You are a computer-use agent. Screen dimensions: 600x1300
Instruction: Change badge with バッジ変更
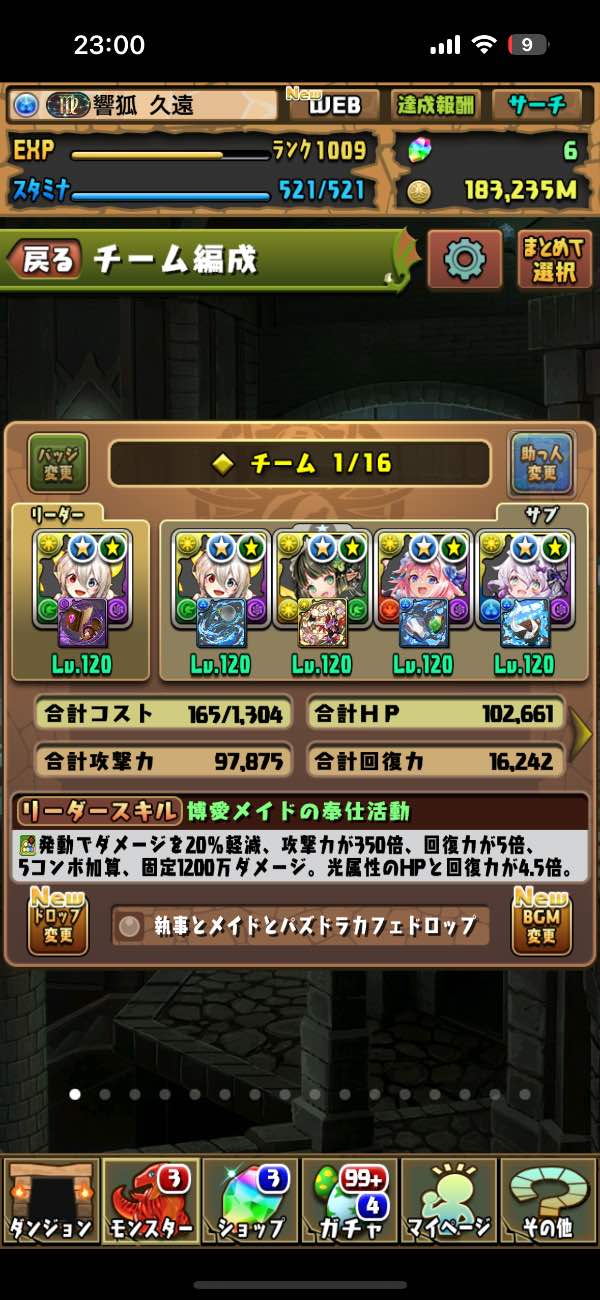pos(57,464)
